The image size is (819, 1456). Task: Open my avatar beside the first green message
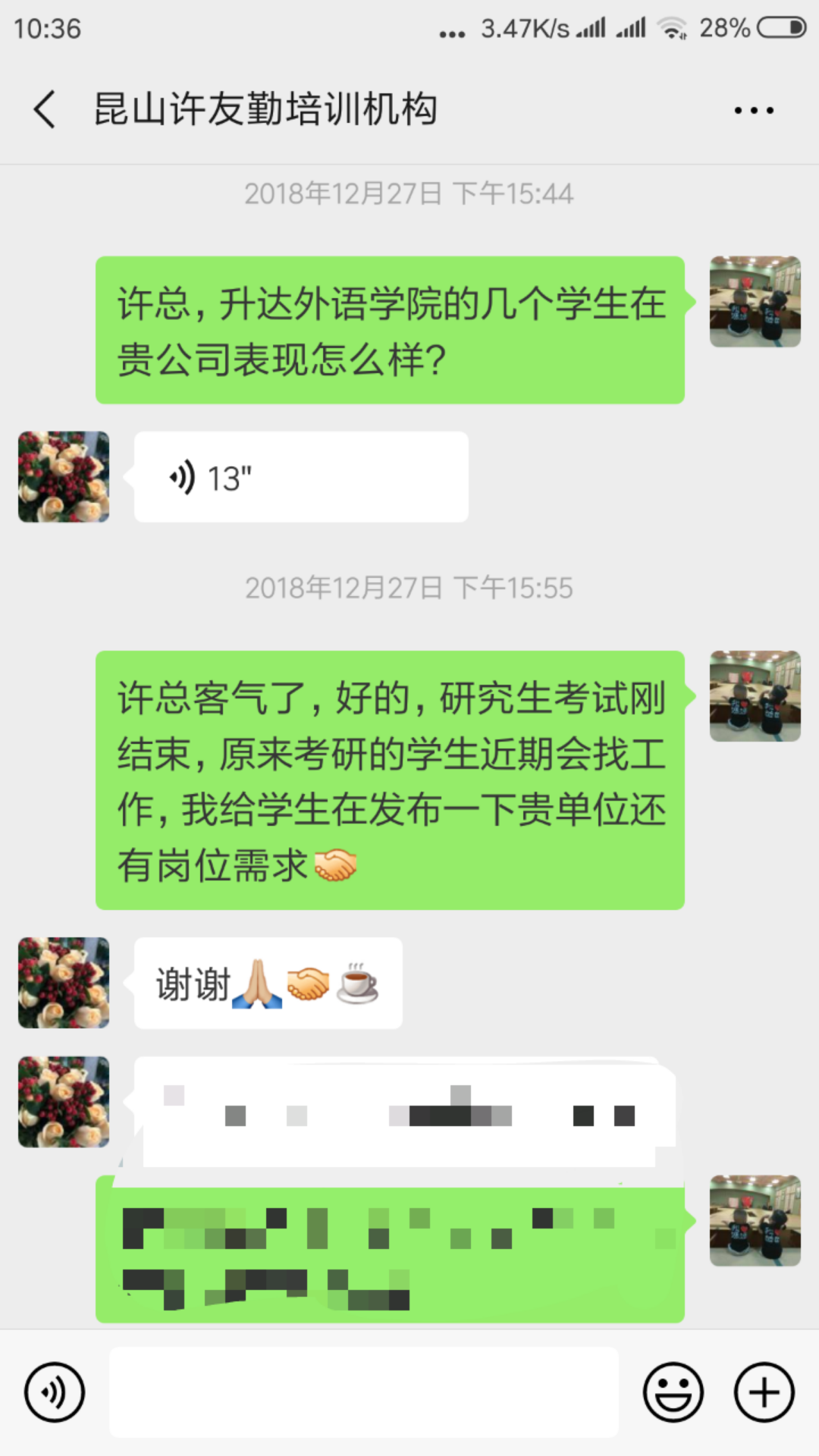tap(755, 302)
